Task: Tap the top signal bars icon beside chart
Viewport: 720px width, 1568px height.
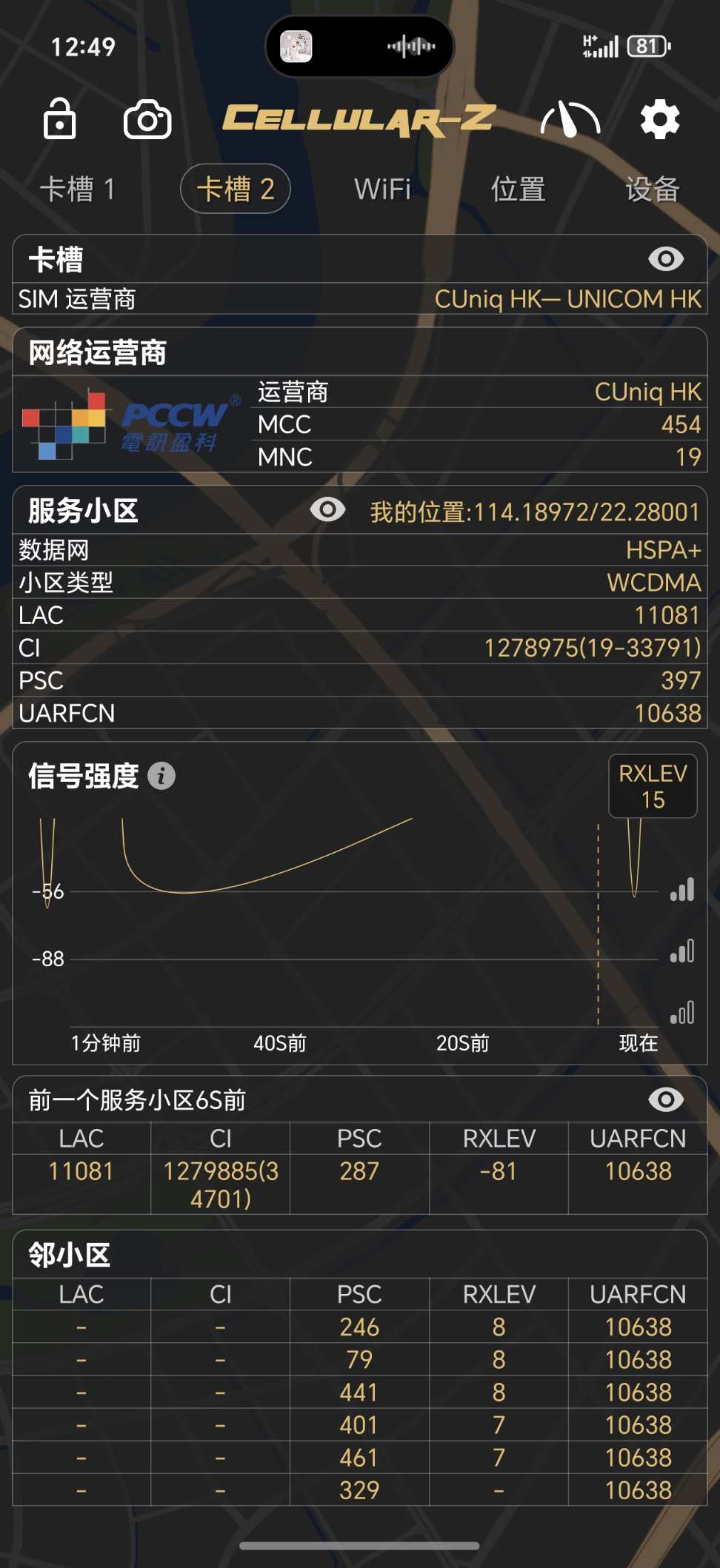Action: (681, 891)
